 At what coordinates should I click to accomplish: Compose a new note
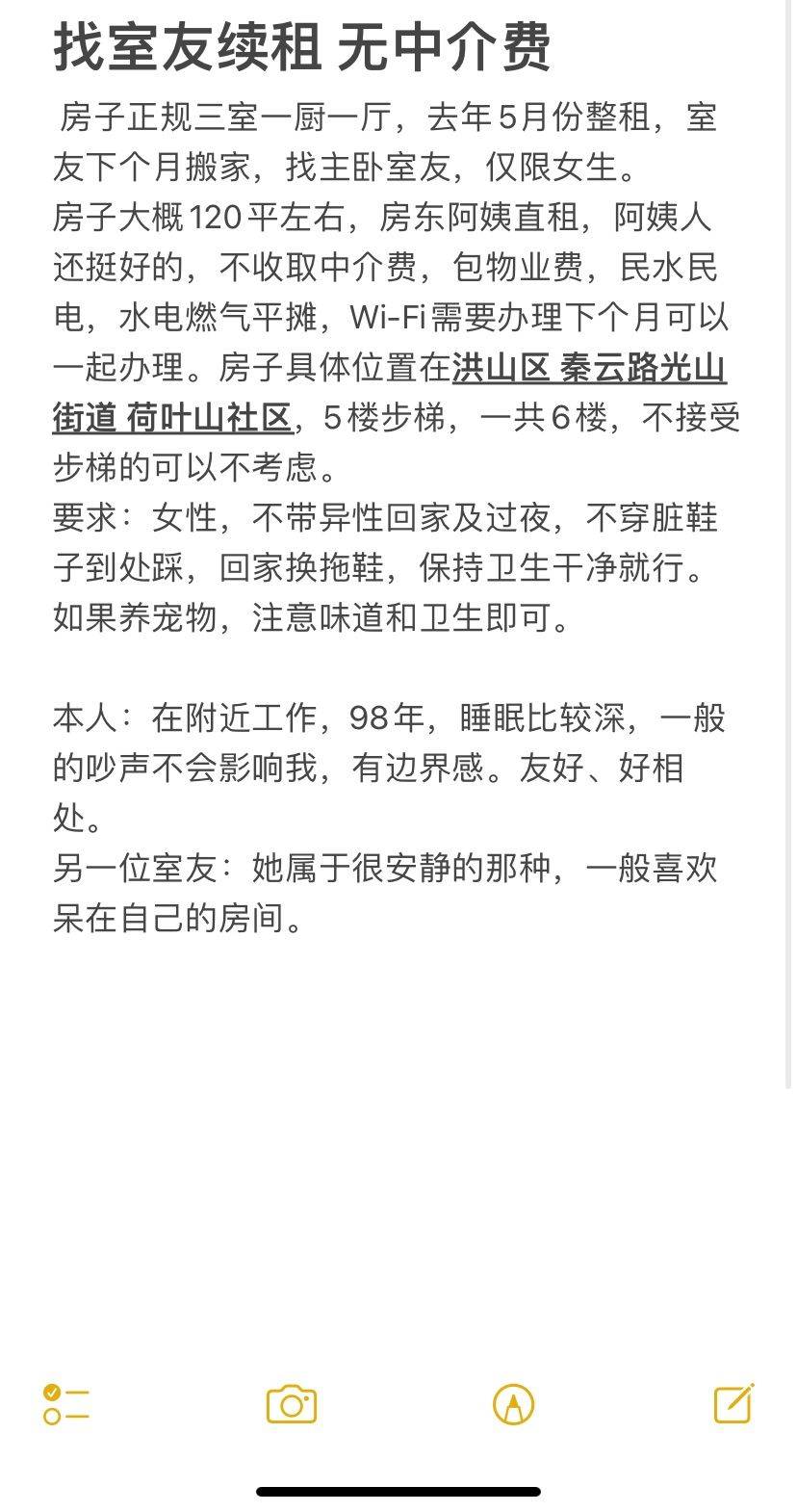click(734, 1403)
